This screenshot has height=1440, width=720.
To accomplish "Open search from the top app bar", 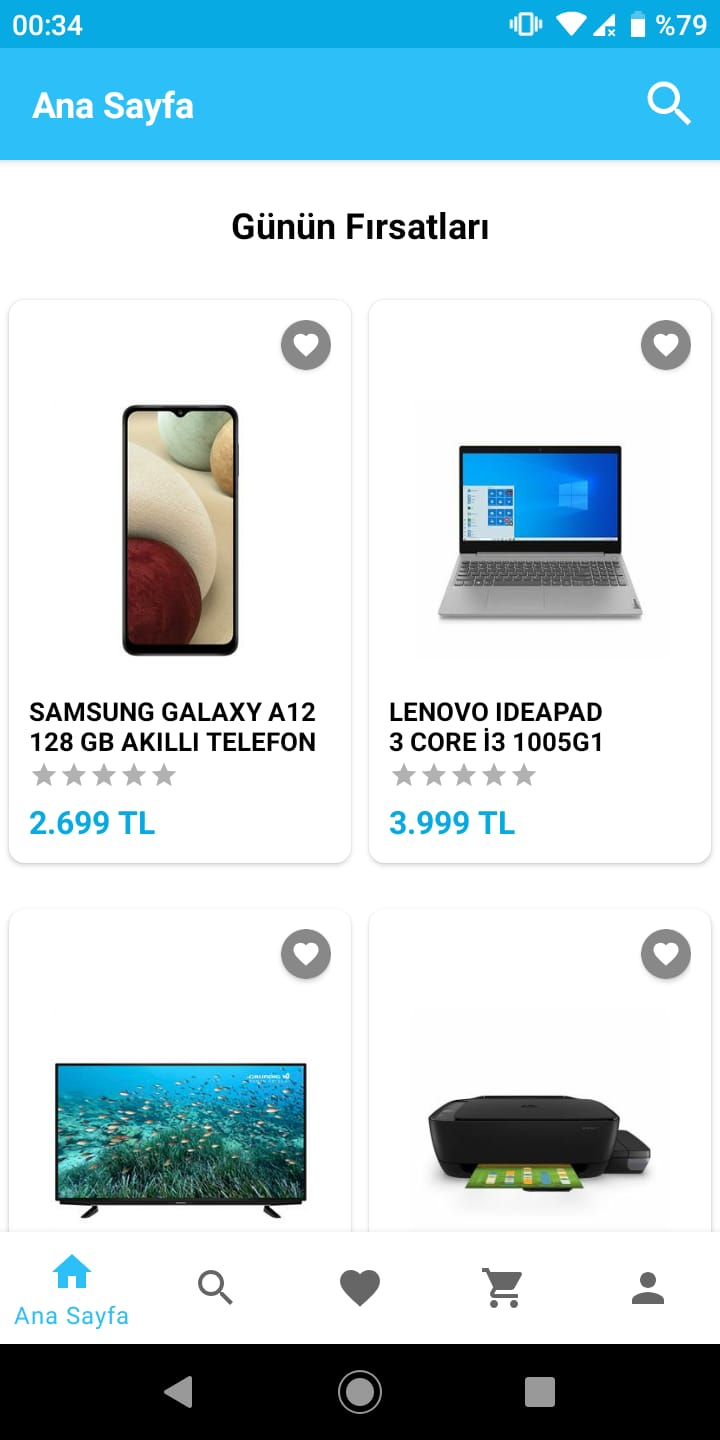I will tap(668, 103).
